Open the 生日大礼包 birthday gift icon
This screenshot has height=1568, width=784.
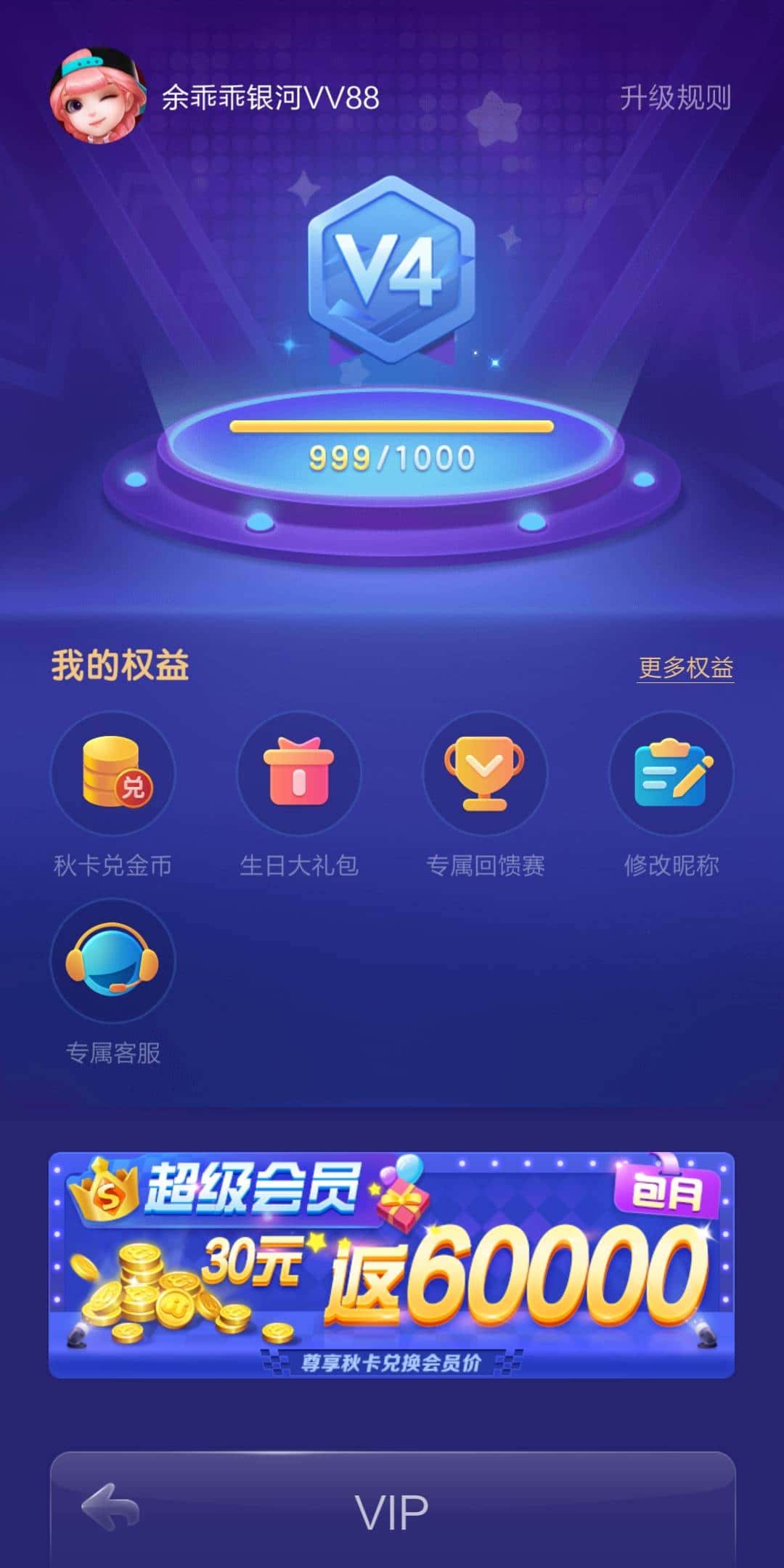pos(299,775)
